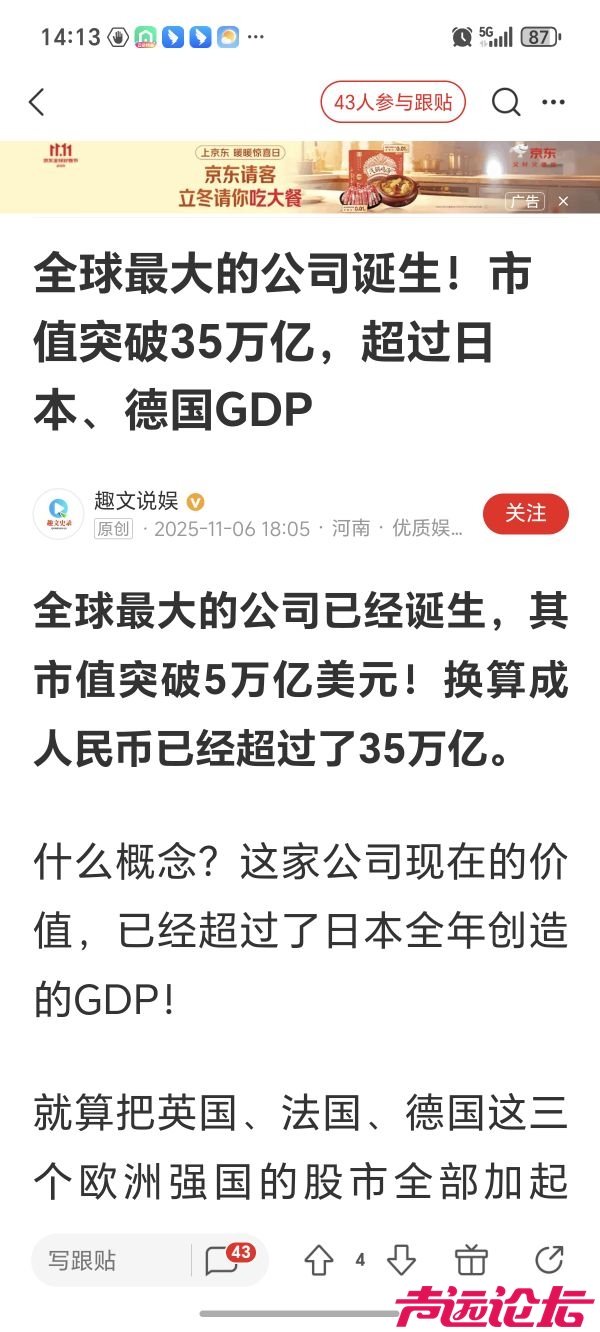Go back using the top-left arrow
The height and width of the screenshot is (1332, 600).
(37, 102)
